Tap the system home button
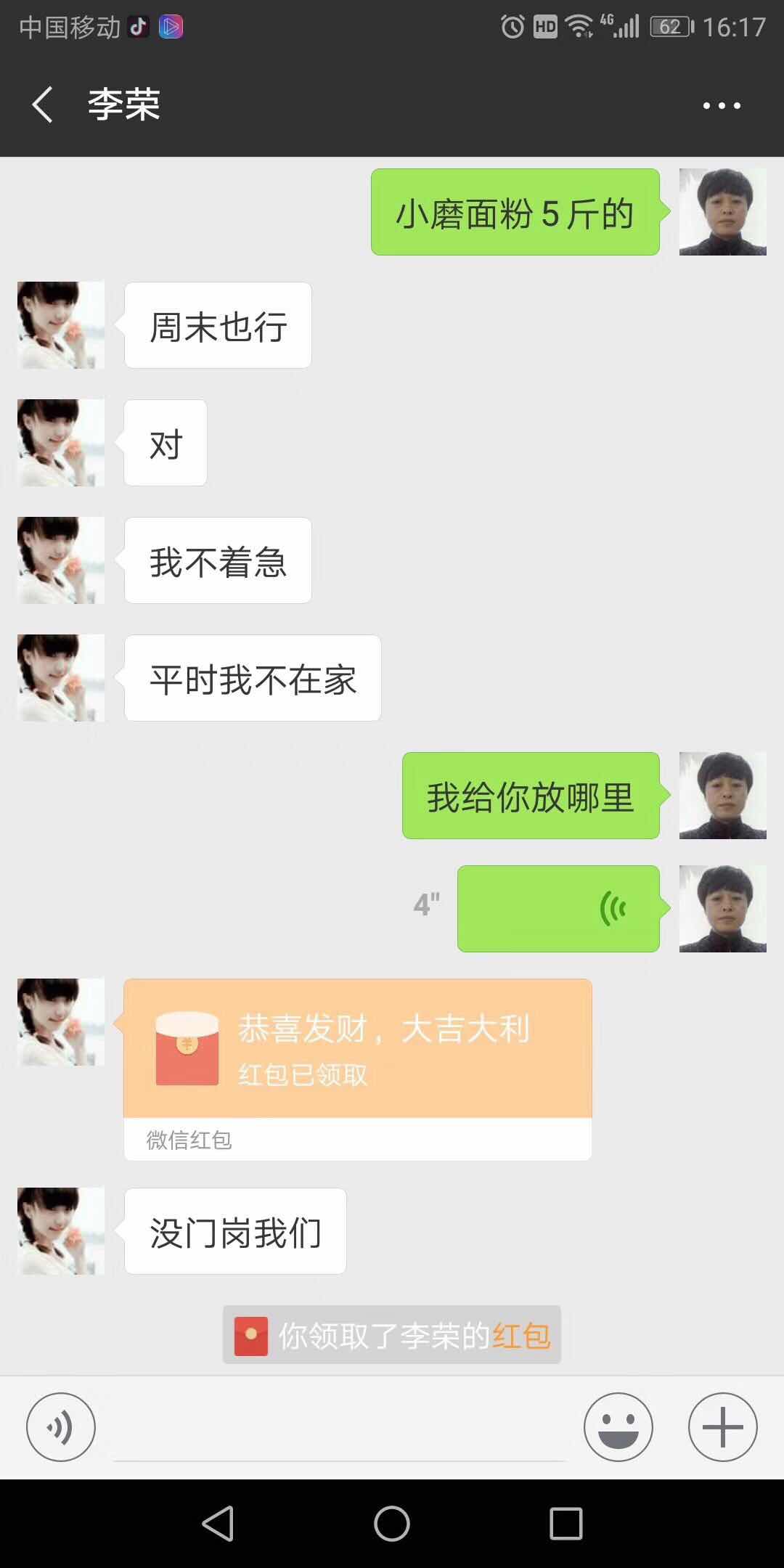Screen dimensions: 784x1568 tap(392, 1523)
